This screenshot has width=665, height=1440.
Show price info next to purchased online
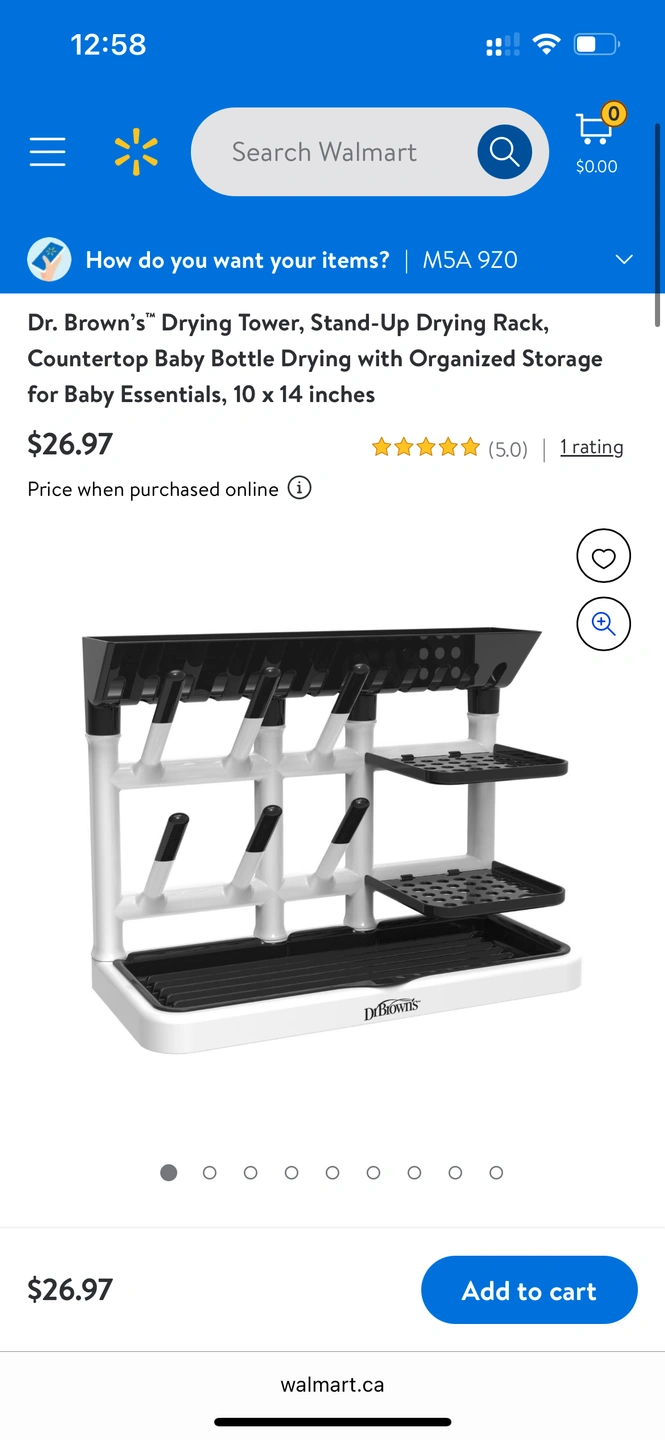pos(299,488)
